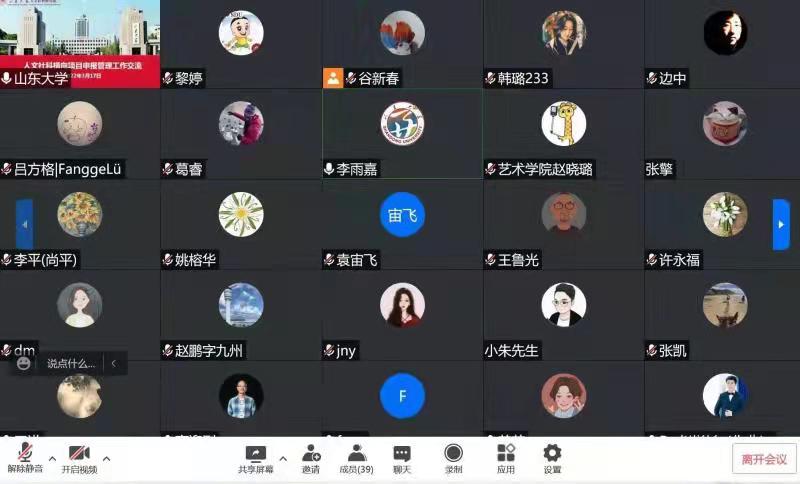Go to the previous page of participants

coord(24,224)
